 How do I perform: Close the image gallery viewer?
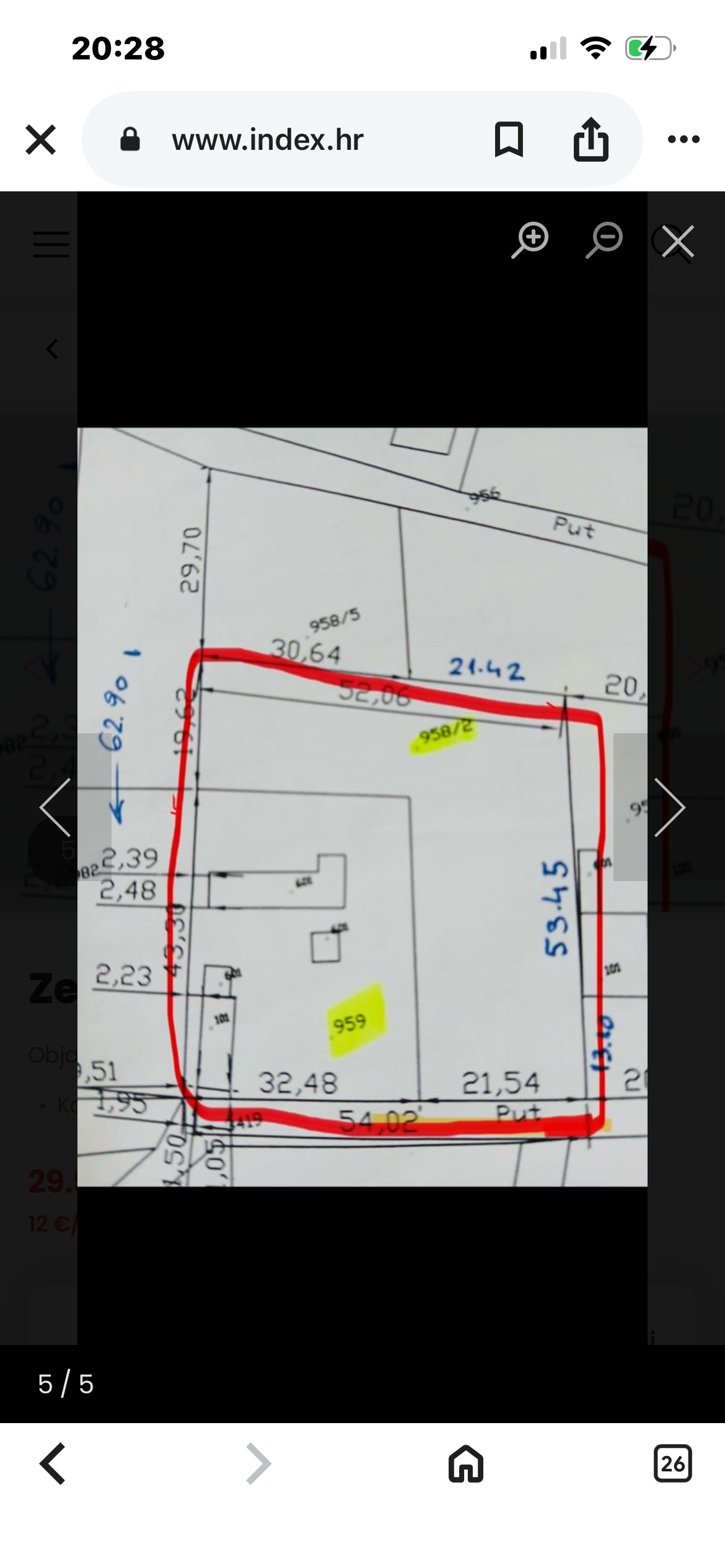coord(677,241)
